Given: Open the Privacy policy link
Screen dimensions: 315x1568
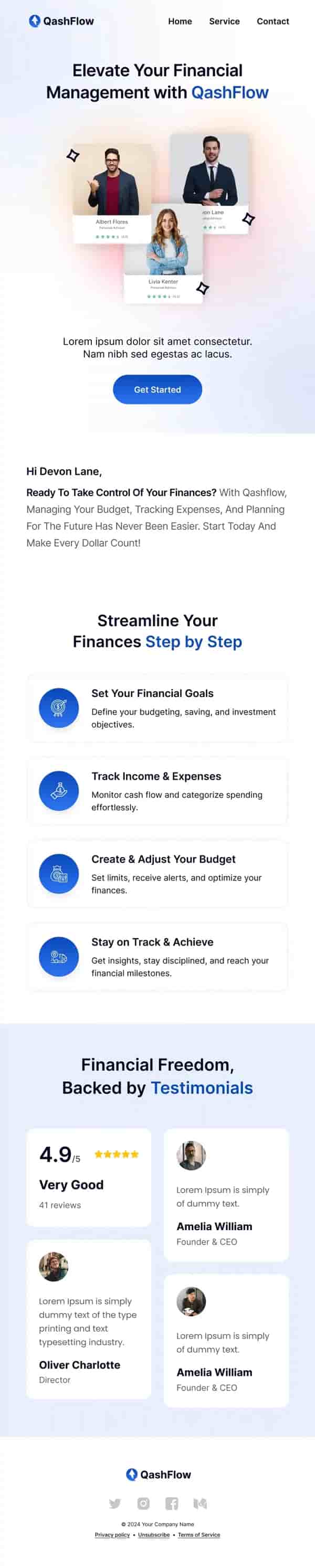Looking at the screenshot, I should (112, 1534).
